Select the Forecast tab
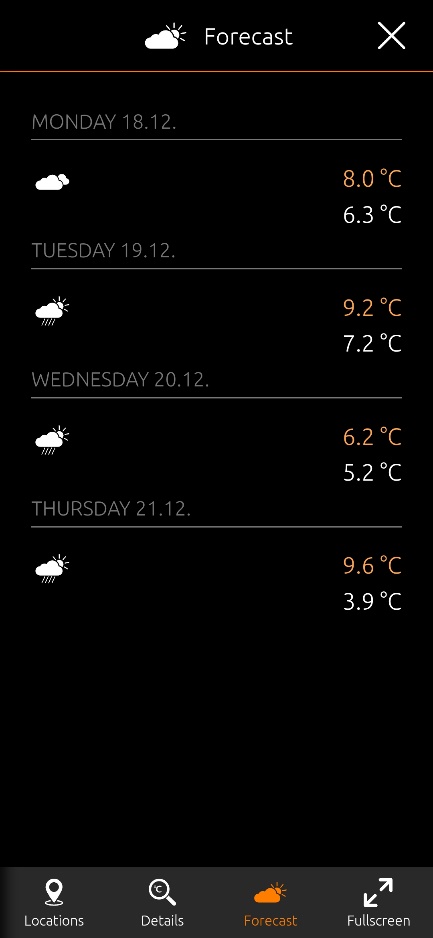Viewport: 433px width, 938px height. tap(270, 903)
